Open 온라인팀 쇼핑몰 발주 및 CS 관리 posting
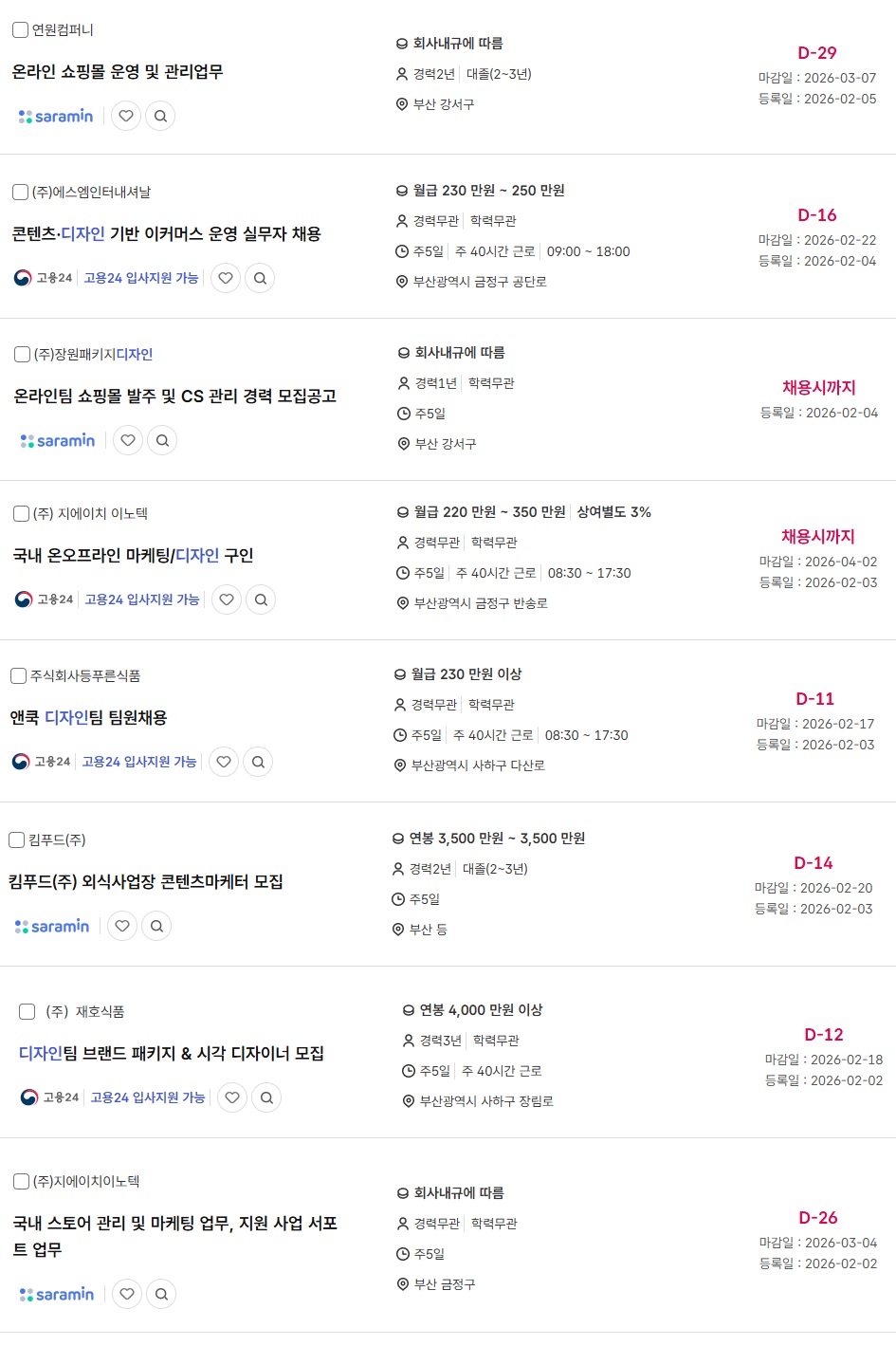The height and width of the screenshot is (1346, 896). point(174,396)
